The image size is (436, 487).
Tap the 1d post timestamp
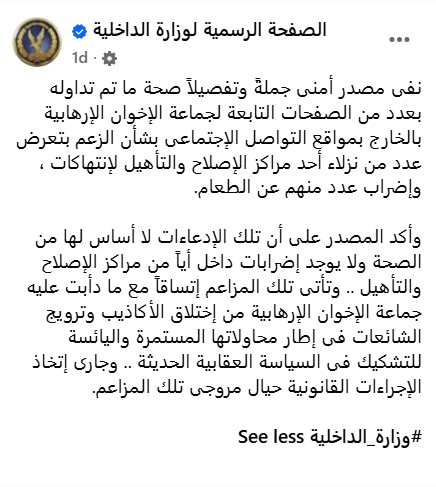[x=80, y=58]
